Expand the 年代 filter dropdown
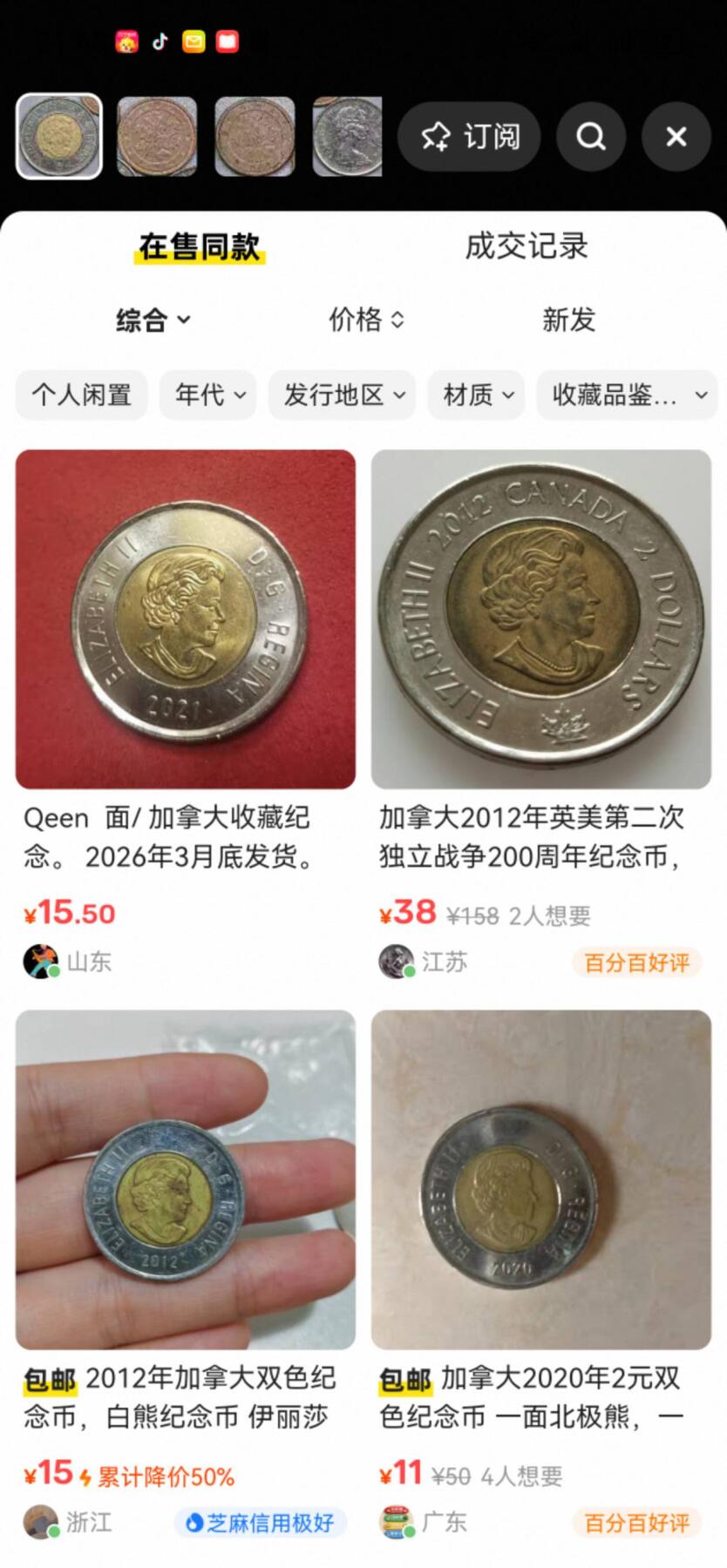The height and width of the screenshot is (1568, 727). click(207, 395)
